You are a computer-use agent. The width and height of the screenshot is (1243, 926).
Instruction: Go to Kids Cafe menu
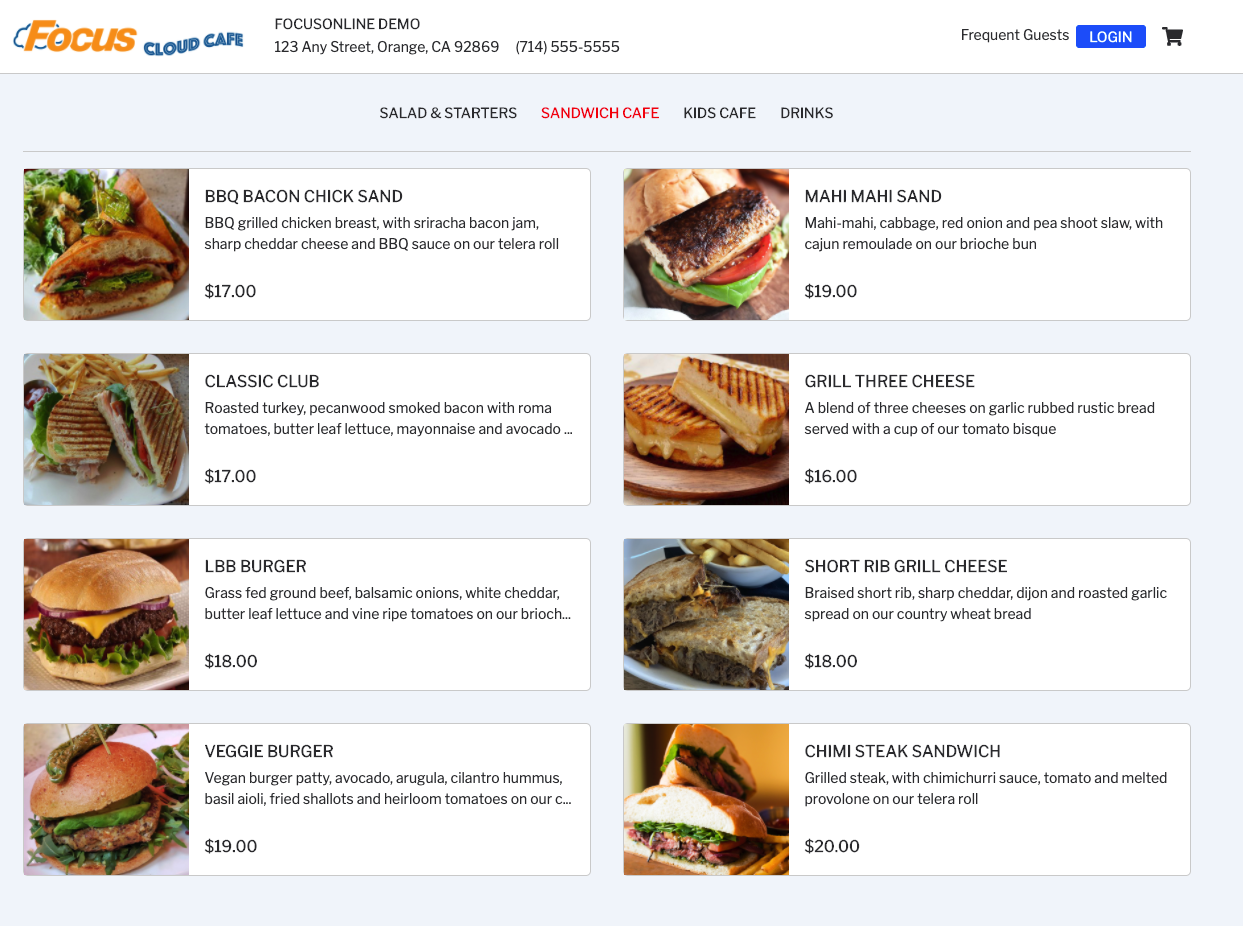coord(719,113)
